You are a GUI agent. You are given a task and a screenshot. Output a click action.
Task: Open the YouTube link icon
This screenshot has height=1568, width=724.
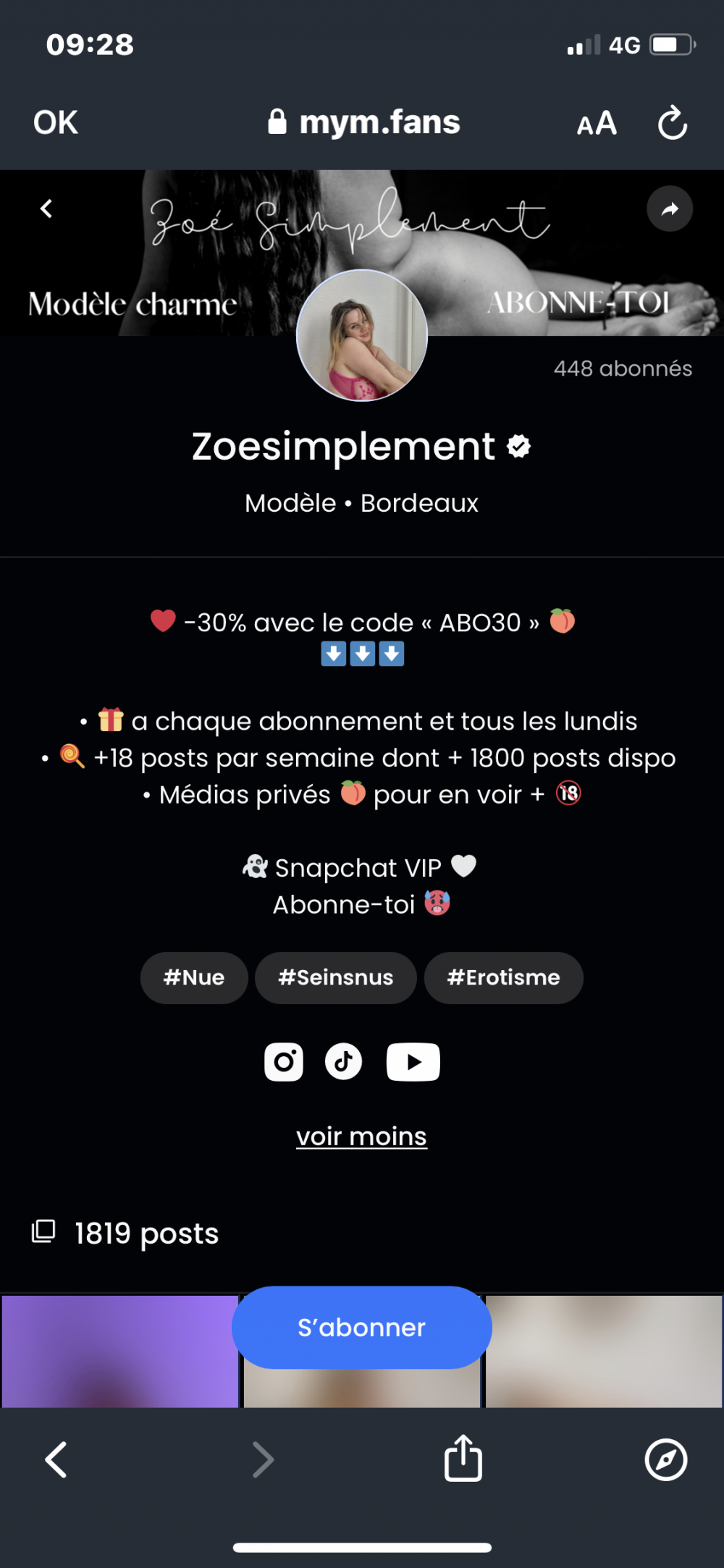tap(413, 1062)
